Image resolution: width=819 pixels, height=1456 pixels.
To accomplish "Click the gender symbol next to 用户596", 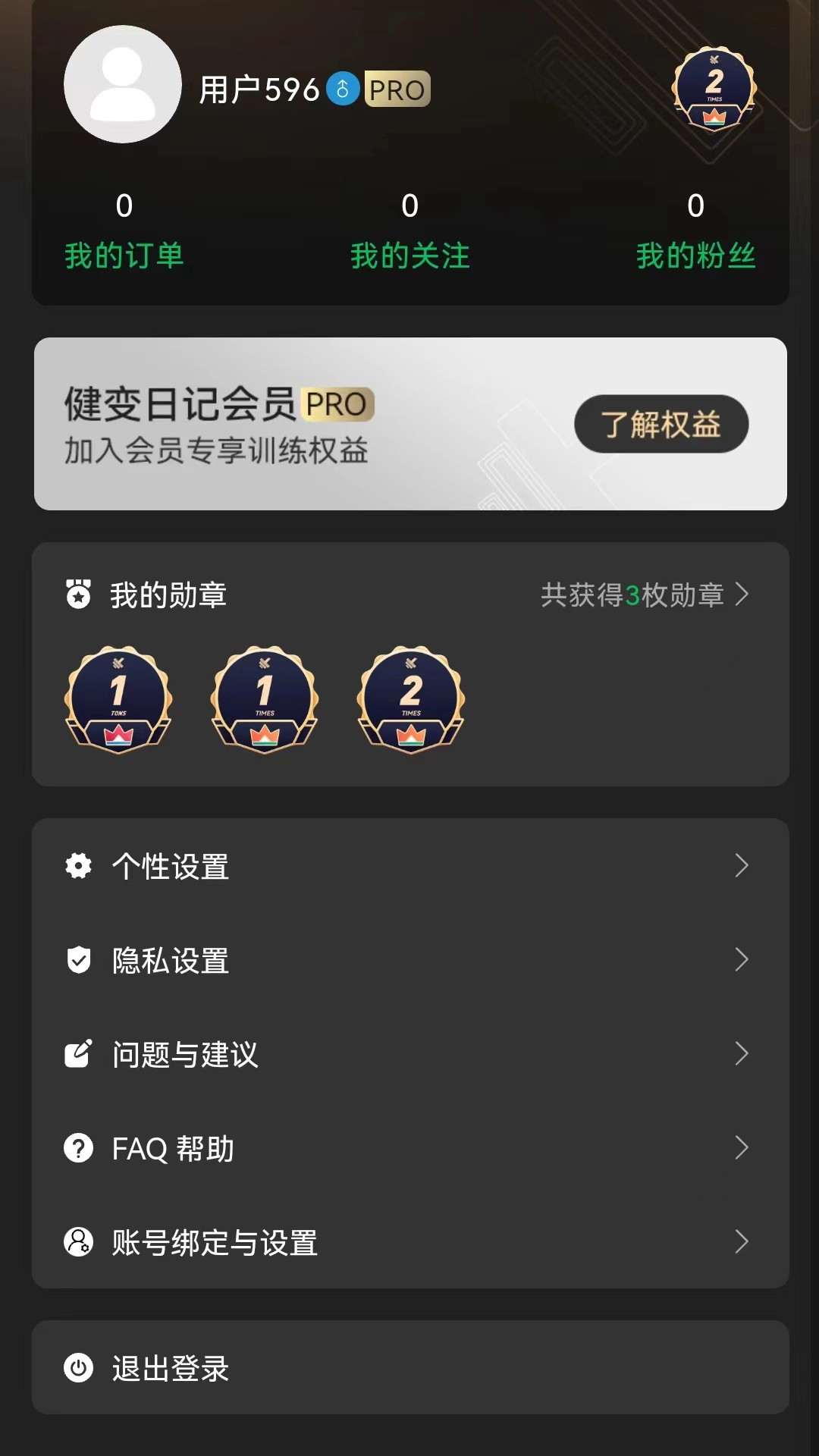I will point(343,88).
